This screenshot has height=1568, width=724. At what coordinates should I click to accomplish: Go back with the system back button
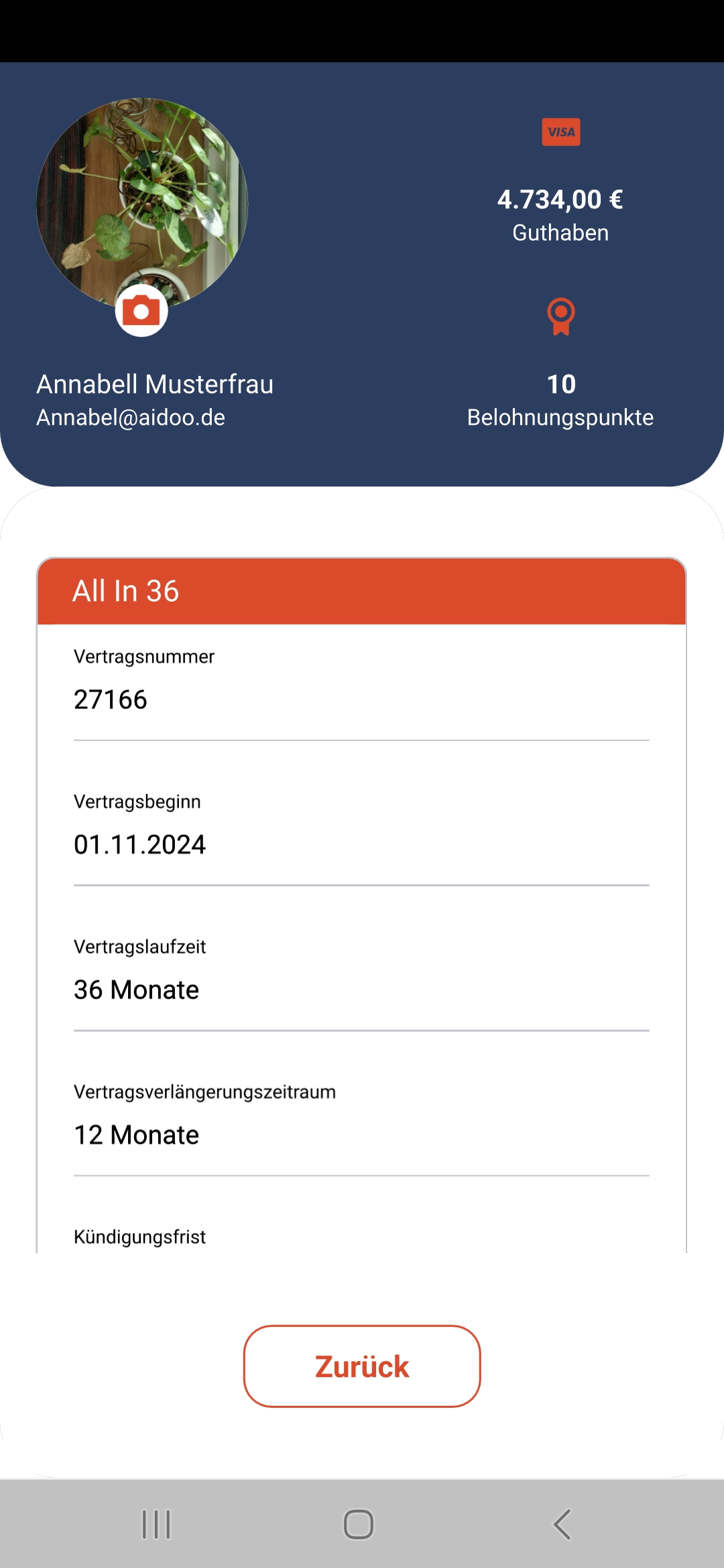point(562,1524)
